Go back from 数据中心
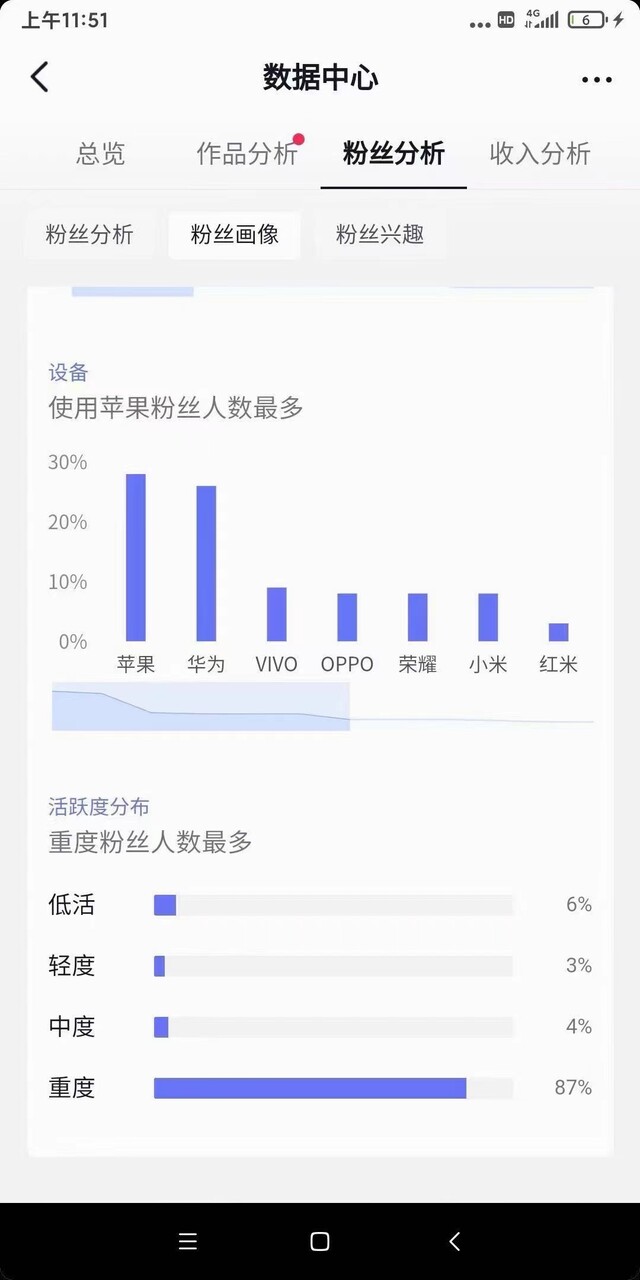Viewport: 640px width, 1280px height. [40, 77]
